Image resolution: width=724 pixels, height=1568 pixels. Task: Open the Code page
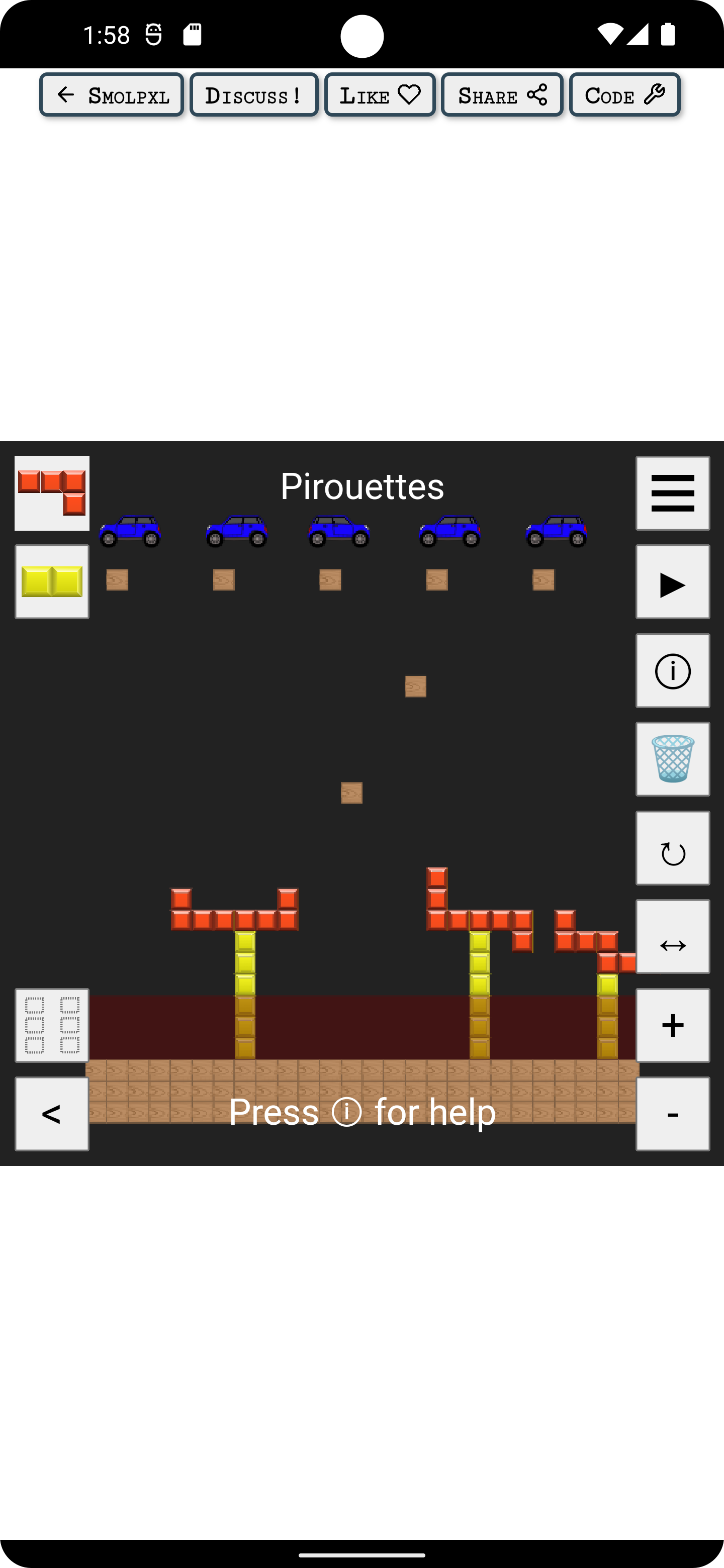click(x=624, y=95)
